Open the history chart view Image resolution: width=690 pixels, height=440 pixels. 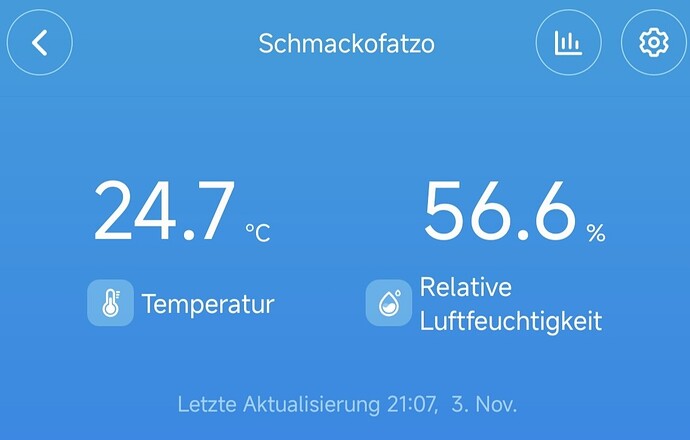click(x=568, y=43)
